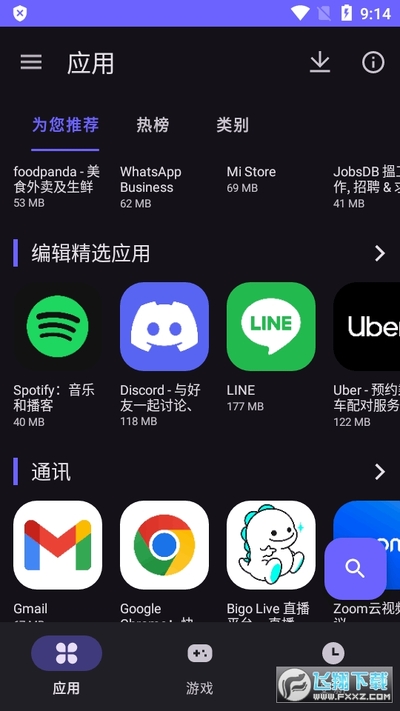
Task: Switch to the 热榜 tab
Action: coord(153,125)
